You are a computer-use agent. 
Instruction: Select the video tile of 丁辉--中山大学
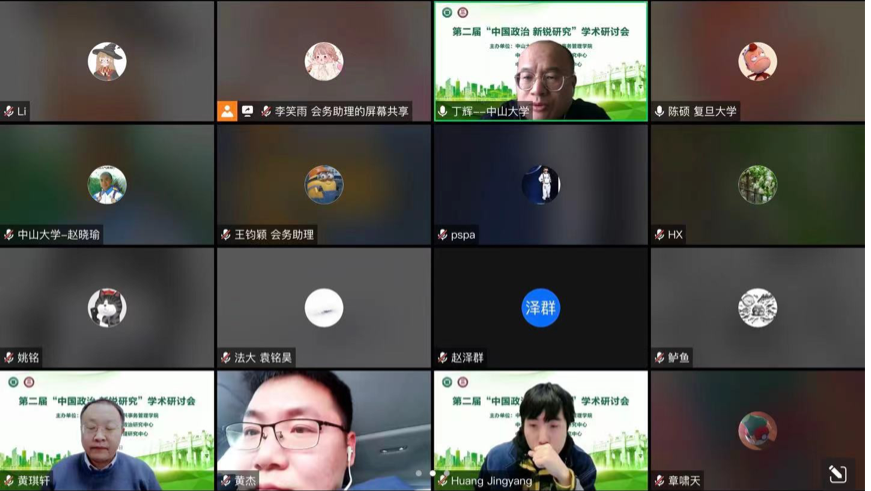tap(541, 61)
